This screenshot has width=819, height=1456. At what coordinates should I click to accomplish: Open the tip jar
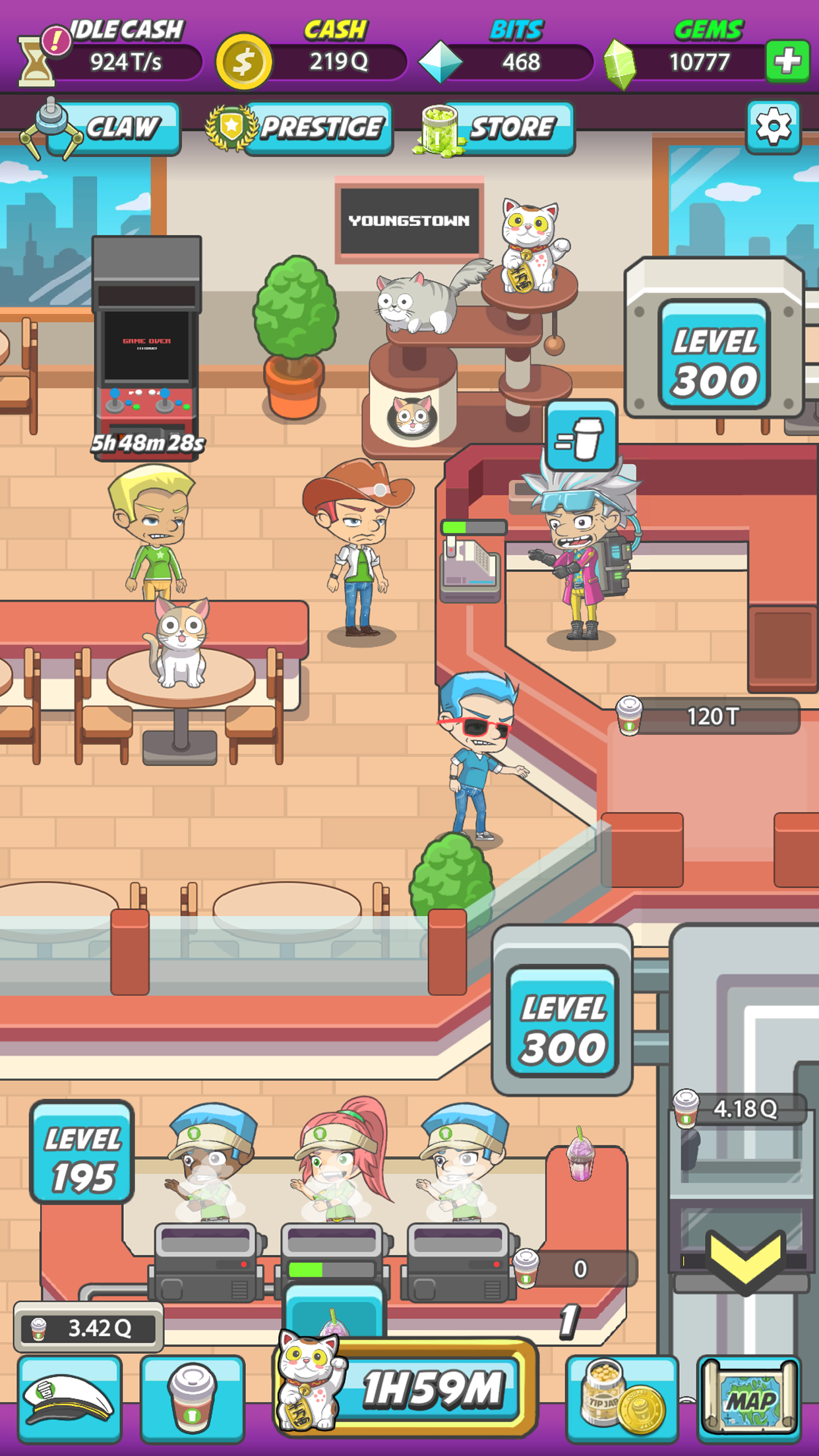point(621,1398)
